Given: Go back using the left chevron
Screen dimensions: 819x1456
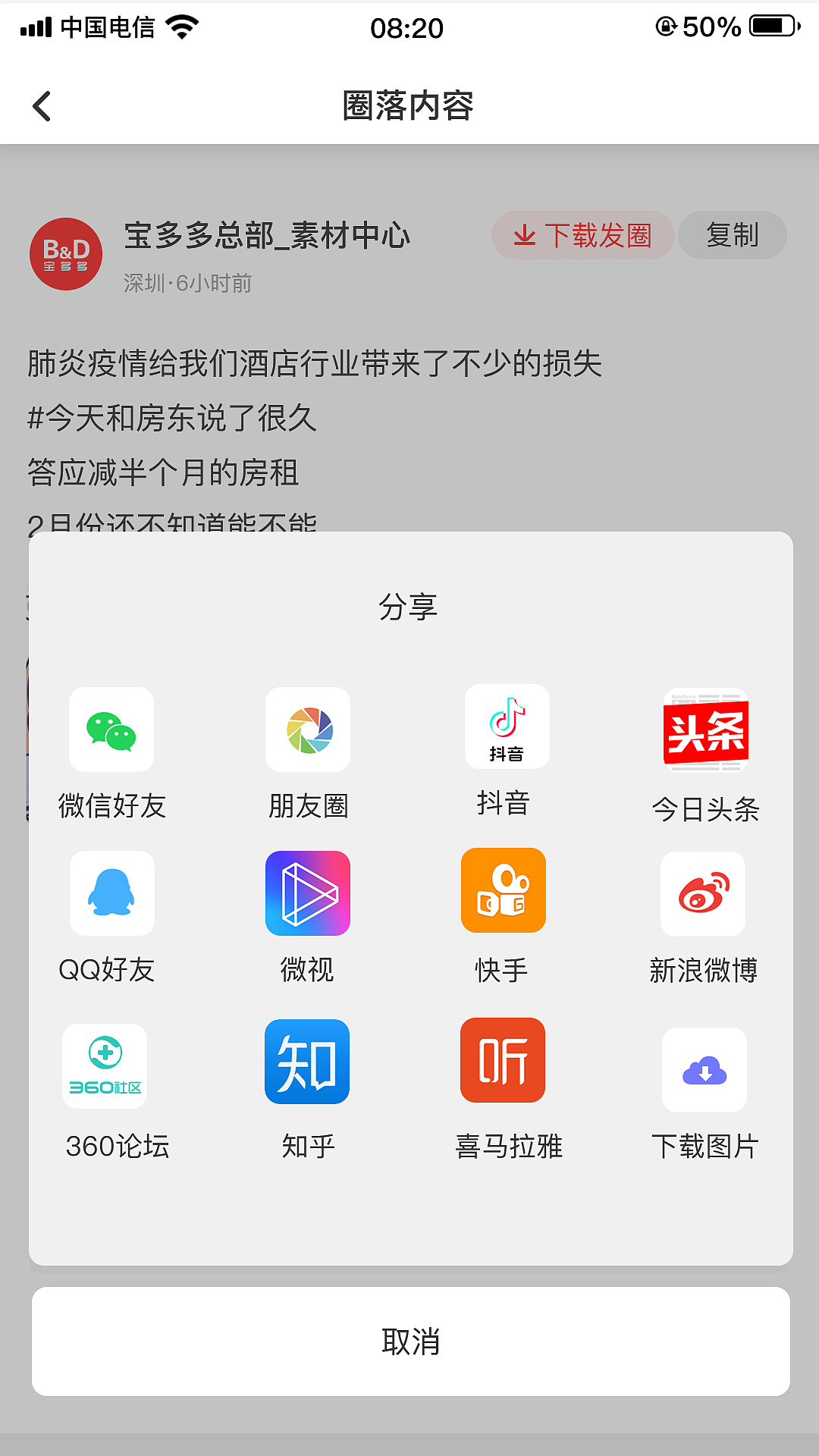Looking at the screenshot, I should click(x=42, y=106).
